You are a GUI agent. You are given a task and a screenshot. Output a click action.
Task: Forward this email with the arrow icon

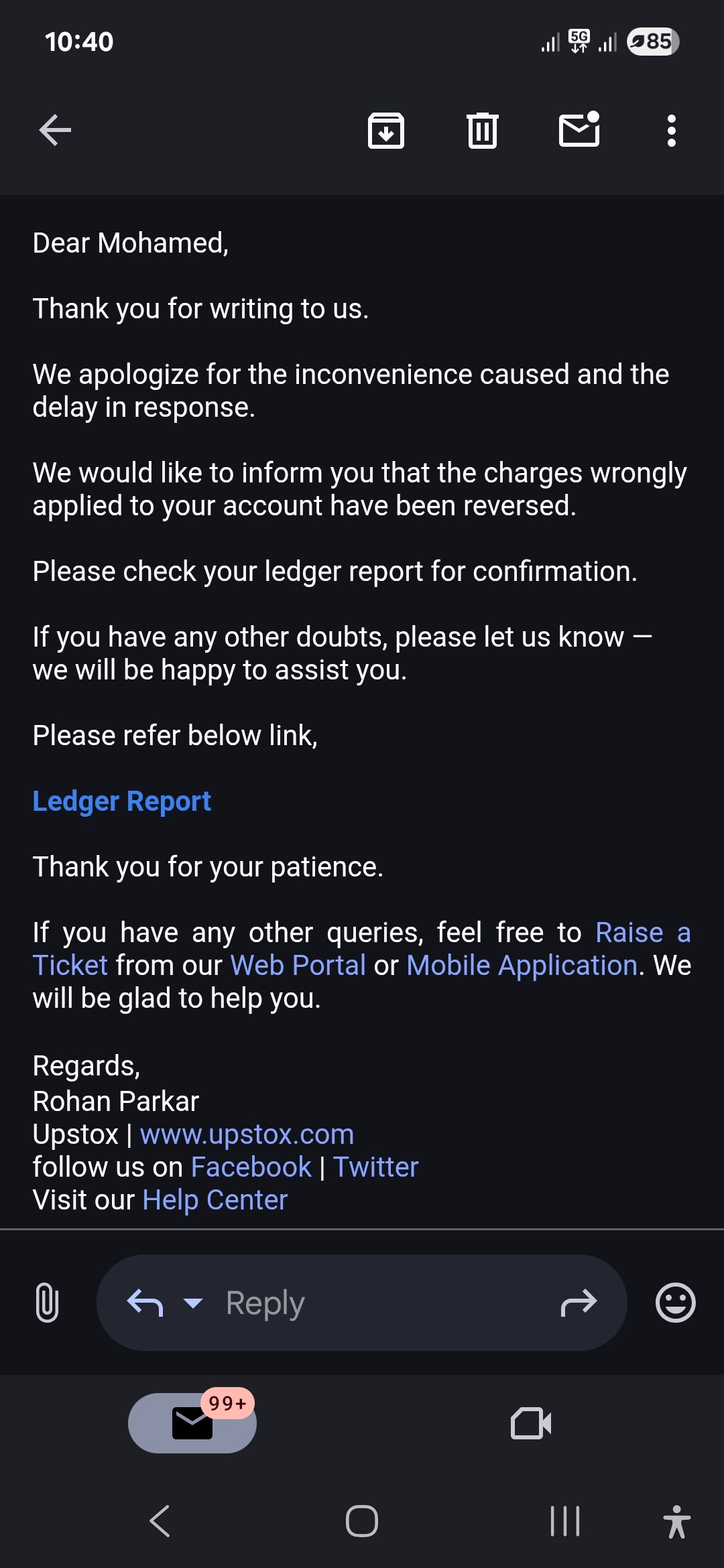(579, 1303)
